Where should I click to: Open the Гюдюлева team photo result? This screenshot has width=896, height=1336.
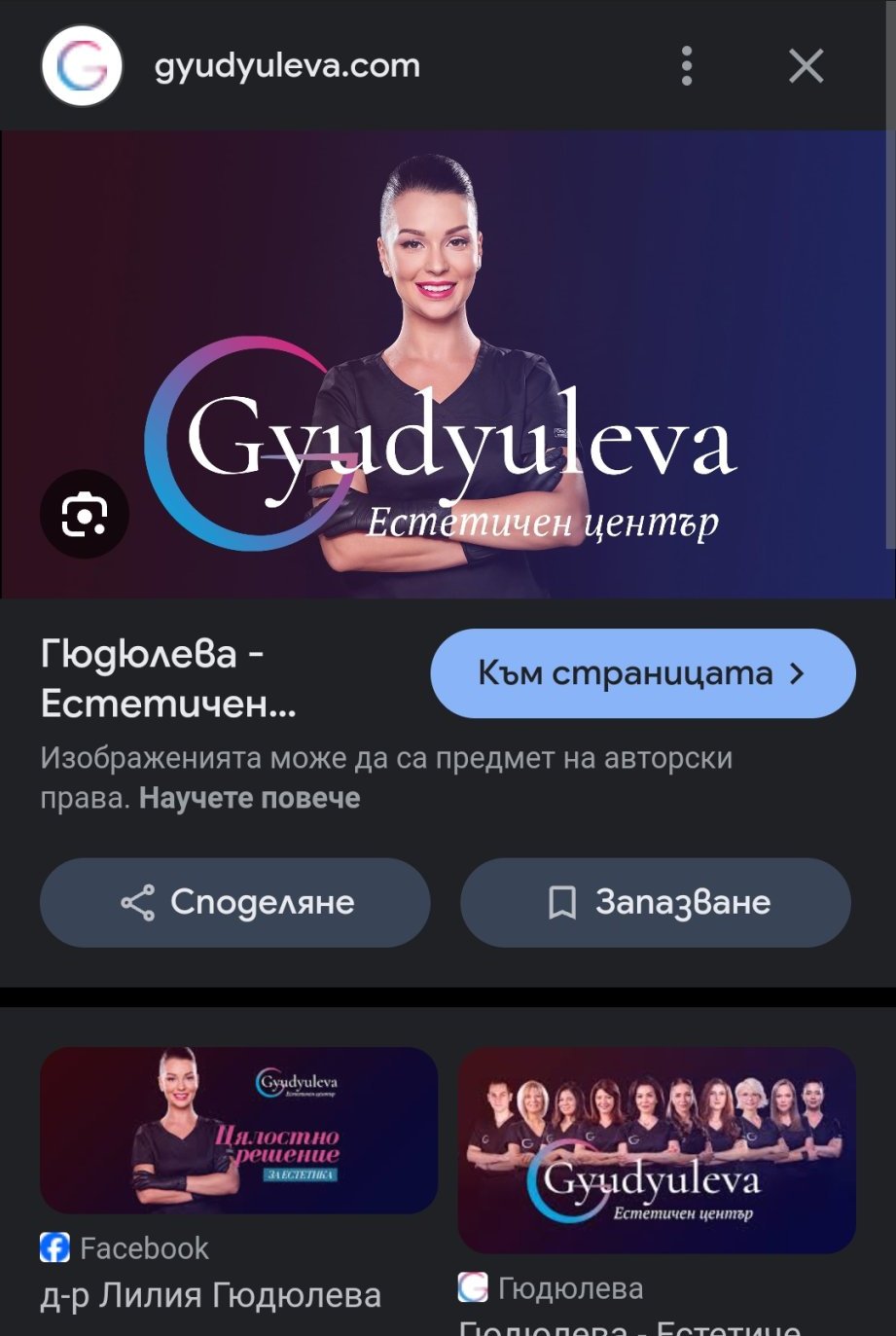pos(657,1149)
